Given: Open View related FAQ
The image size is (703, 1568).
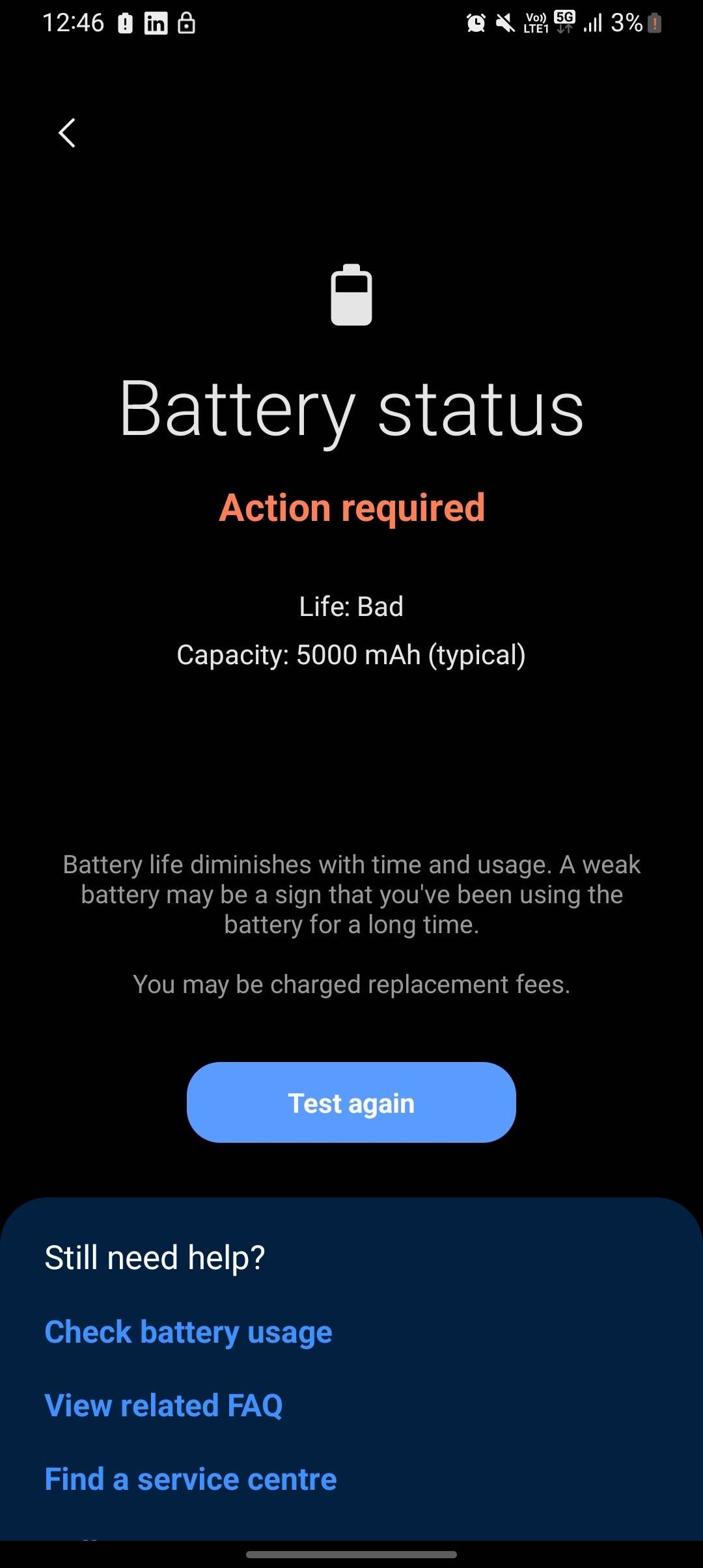Looking at the screenshot, I should (163, 1405).
